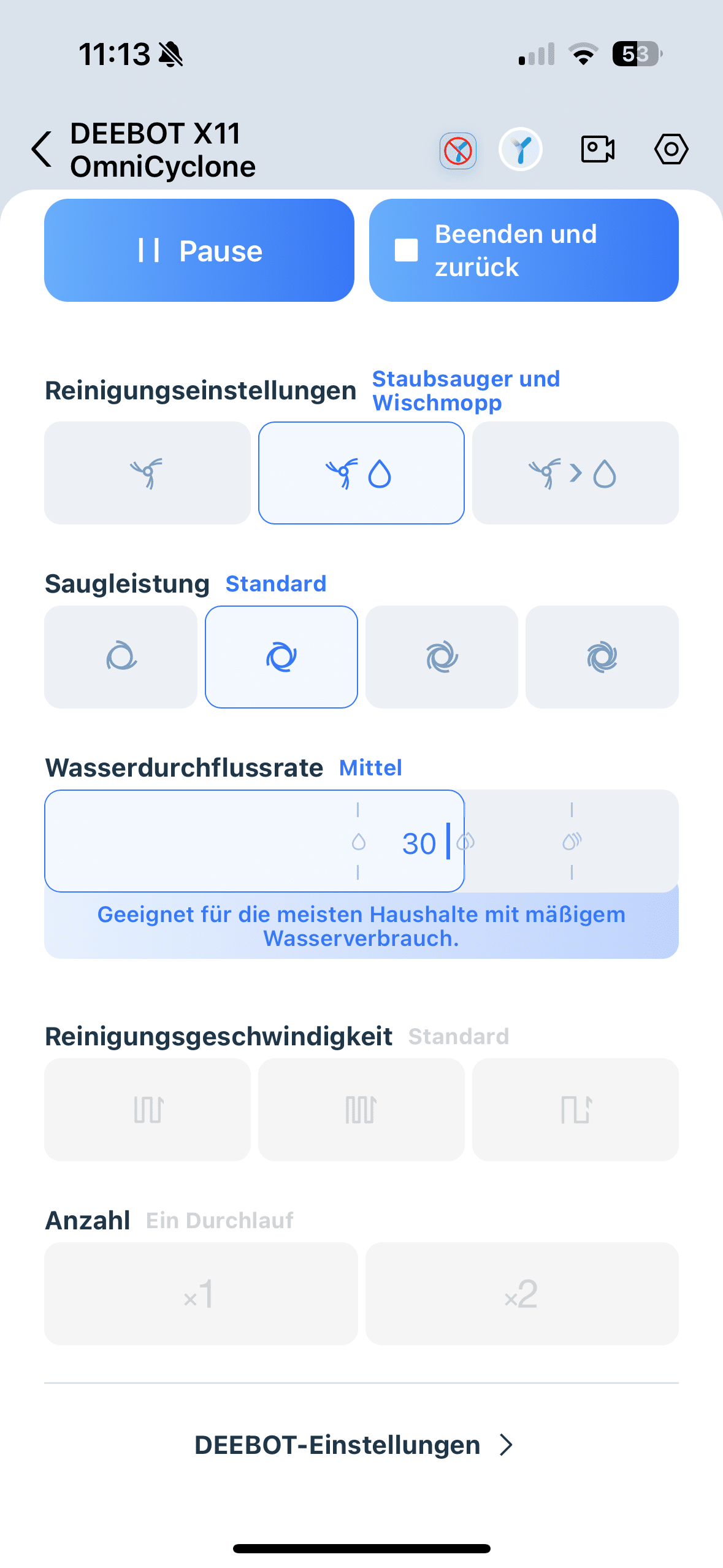Set Wasserdurchflussrate to the highest level
This screenshot has width=723, height=1568.
pos(572,841)
